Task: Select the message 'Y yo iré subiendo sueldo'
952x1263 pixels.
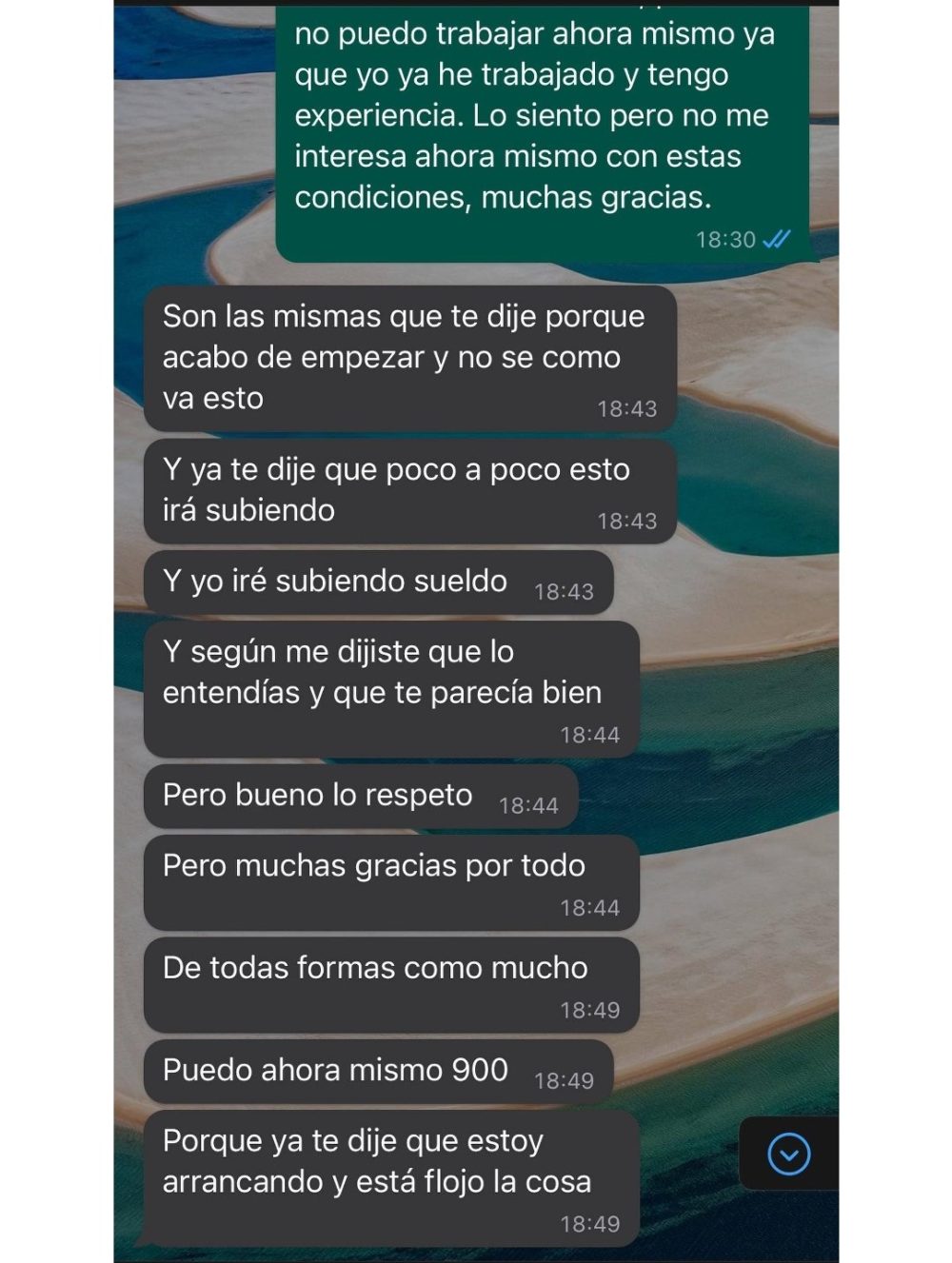Action: click(x=333, y=581)
